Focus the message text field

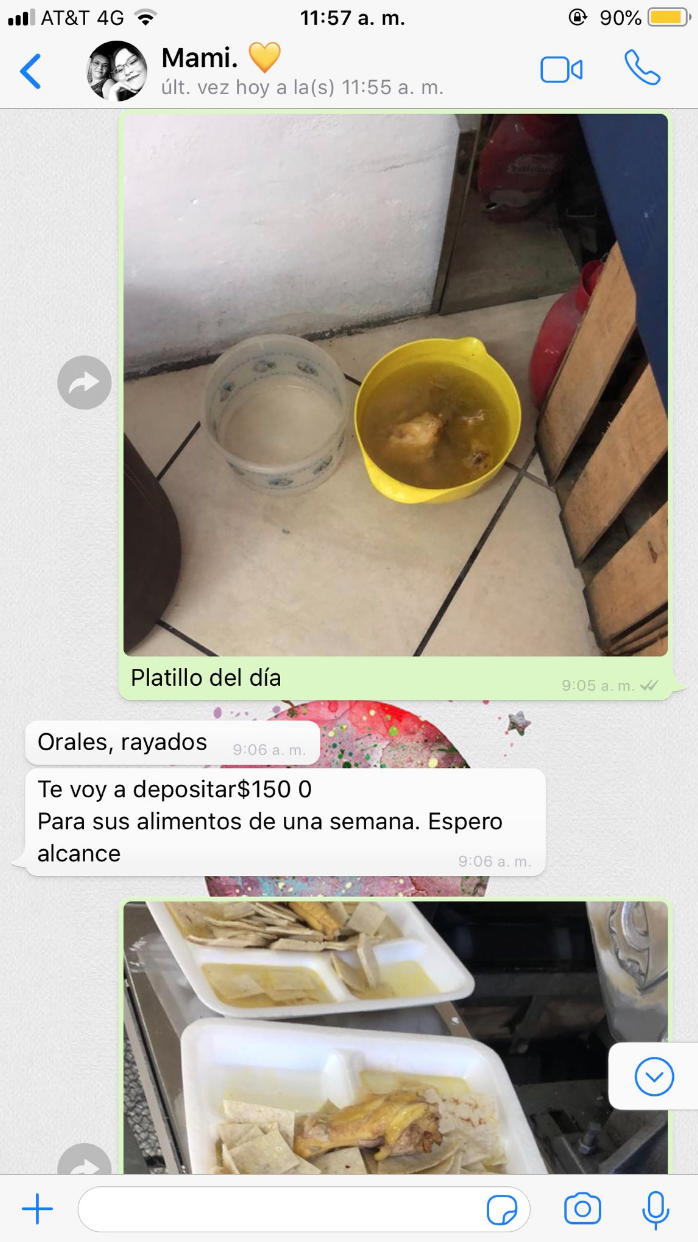(x=280, y=1210)
